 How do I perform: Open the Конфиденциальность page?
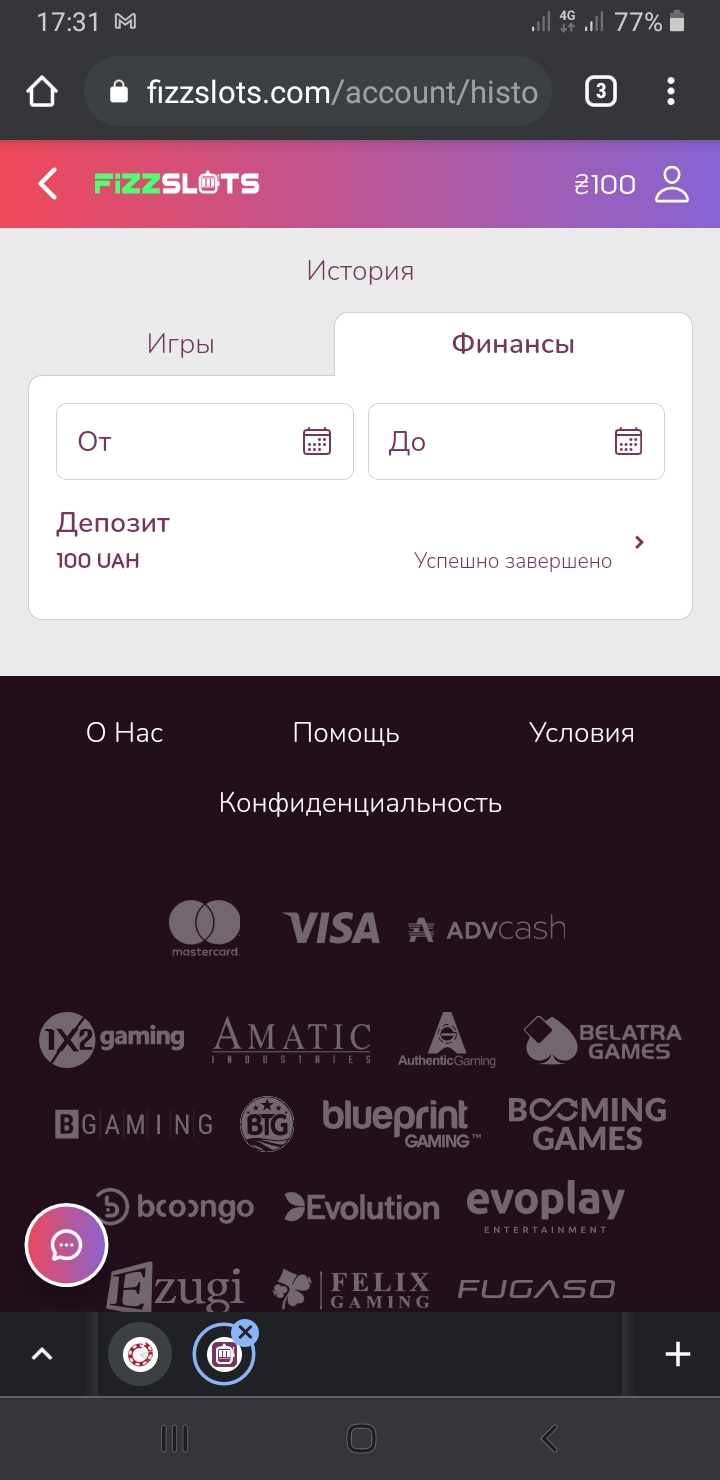coord(360,801)
